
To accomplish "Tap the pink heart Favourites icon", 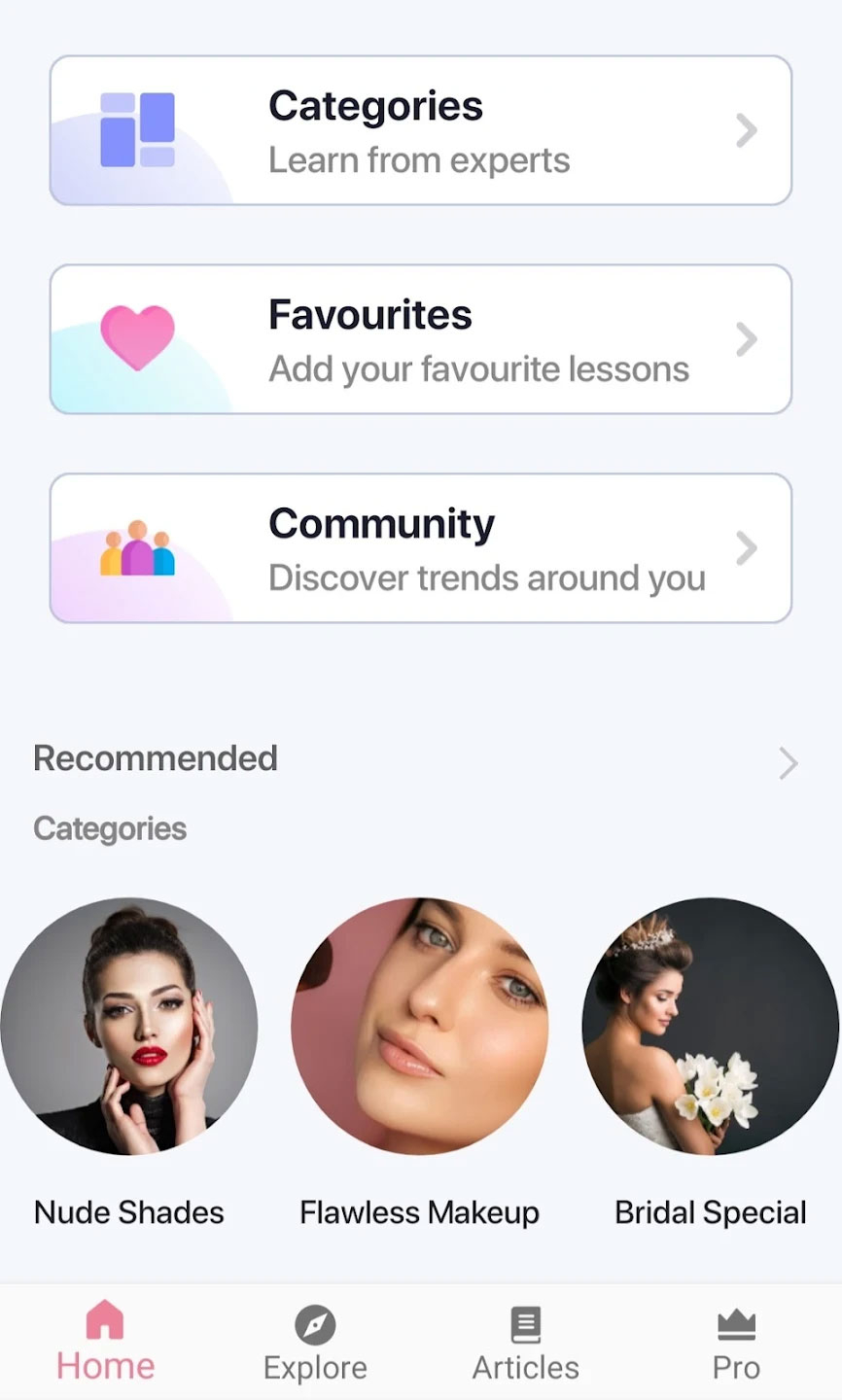I will [139, 337].
